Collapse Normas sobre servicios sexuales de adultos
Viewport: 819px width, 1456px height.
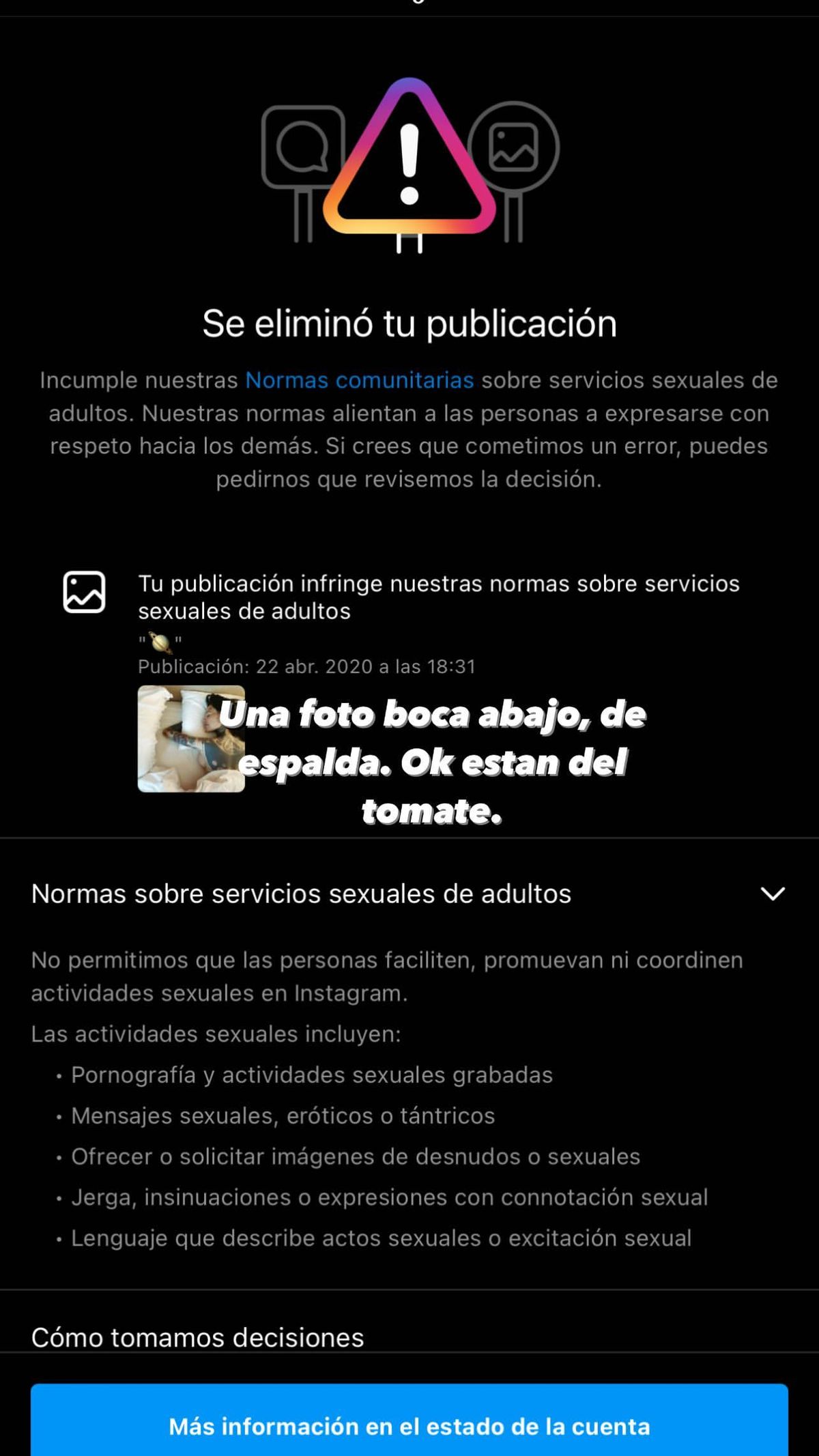[x=772, y=894]
